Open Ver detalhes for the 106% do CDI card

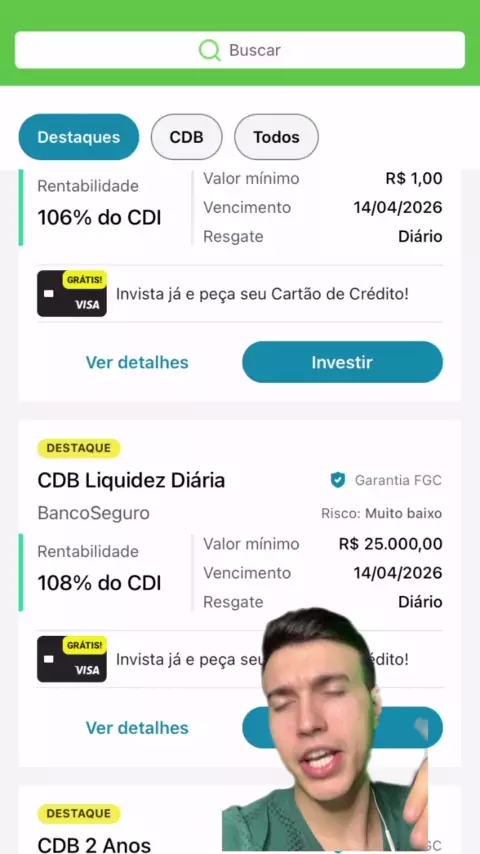tap(137, 362)
